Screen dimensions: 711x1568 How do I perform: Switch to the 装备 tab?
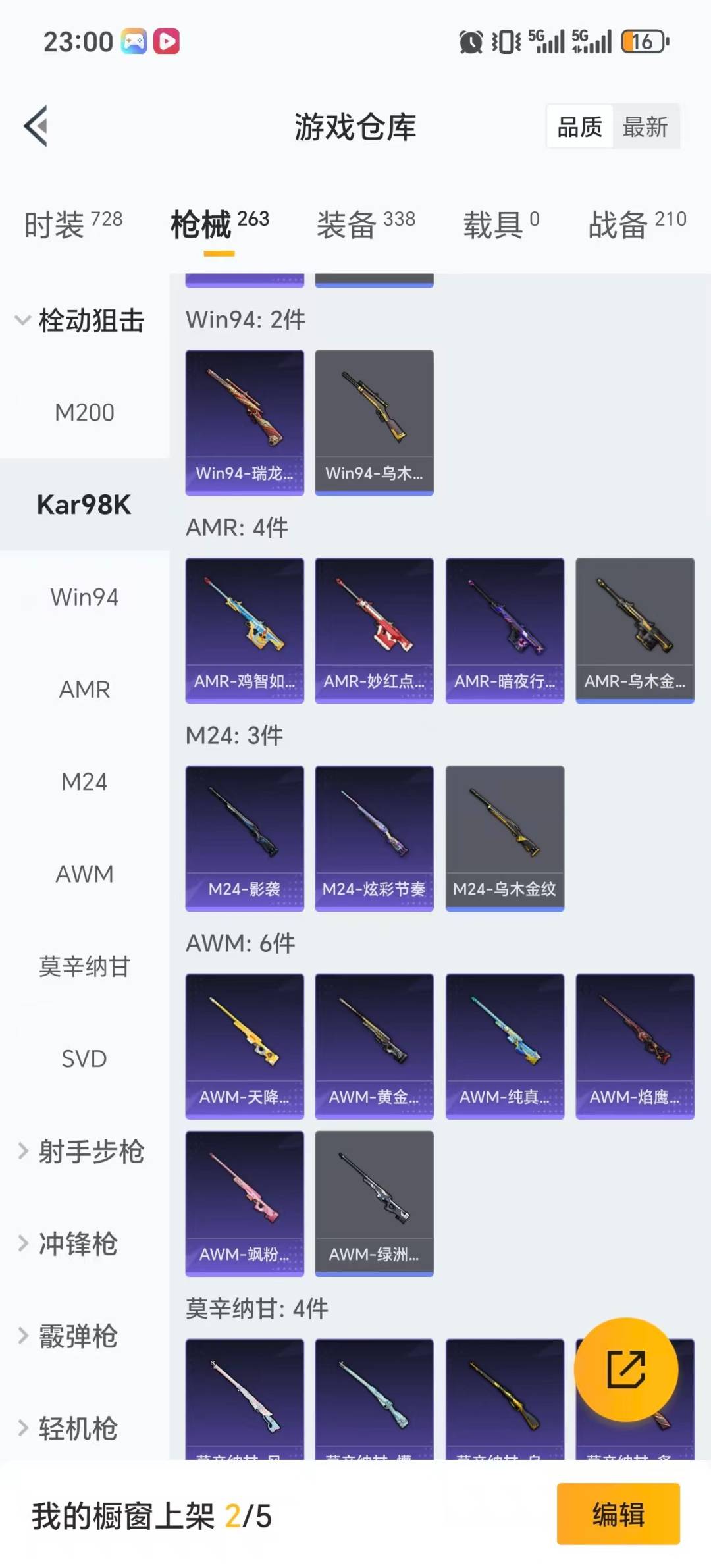click(365, 224)
